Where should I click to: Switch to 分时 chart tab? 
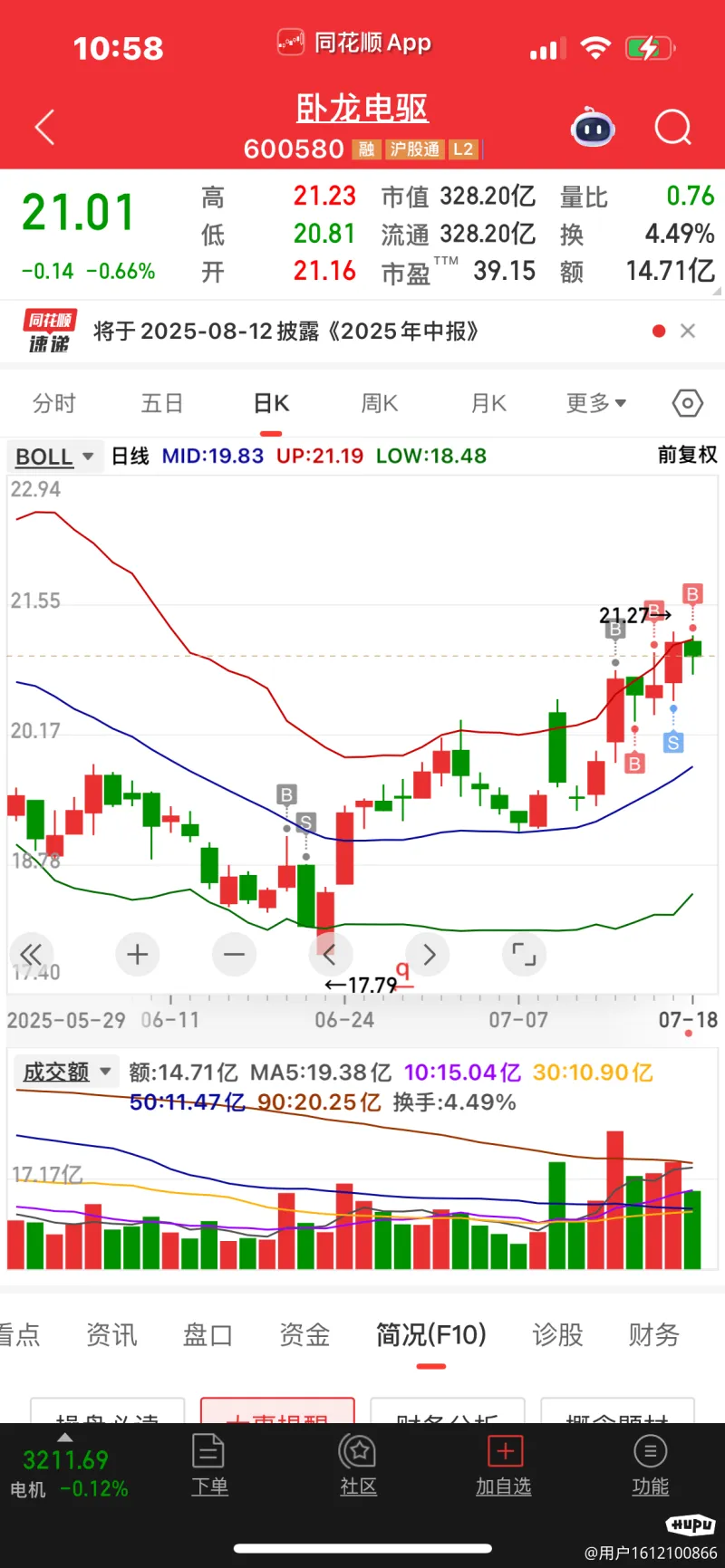pos(54,403)
